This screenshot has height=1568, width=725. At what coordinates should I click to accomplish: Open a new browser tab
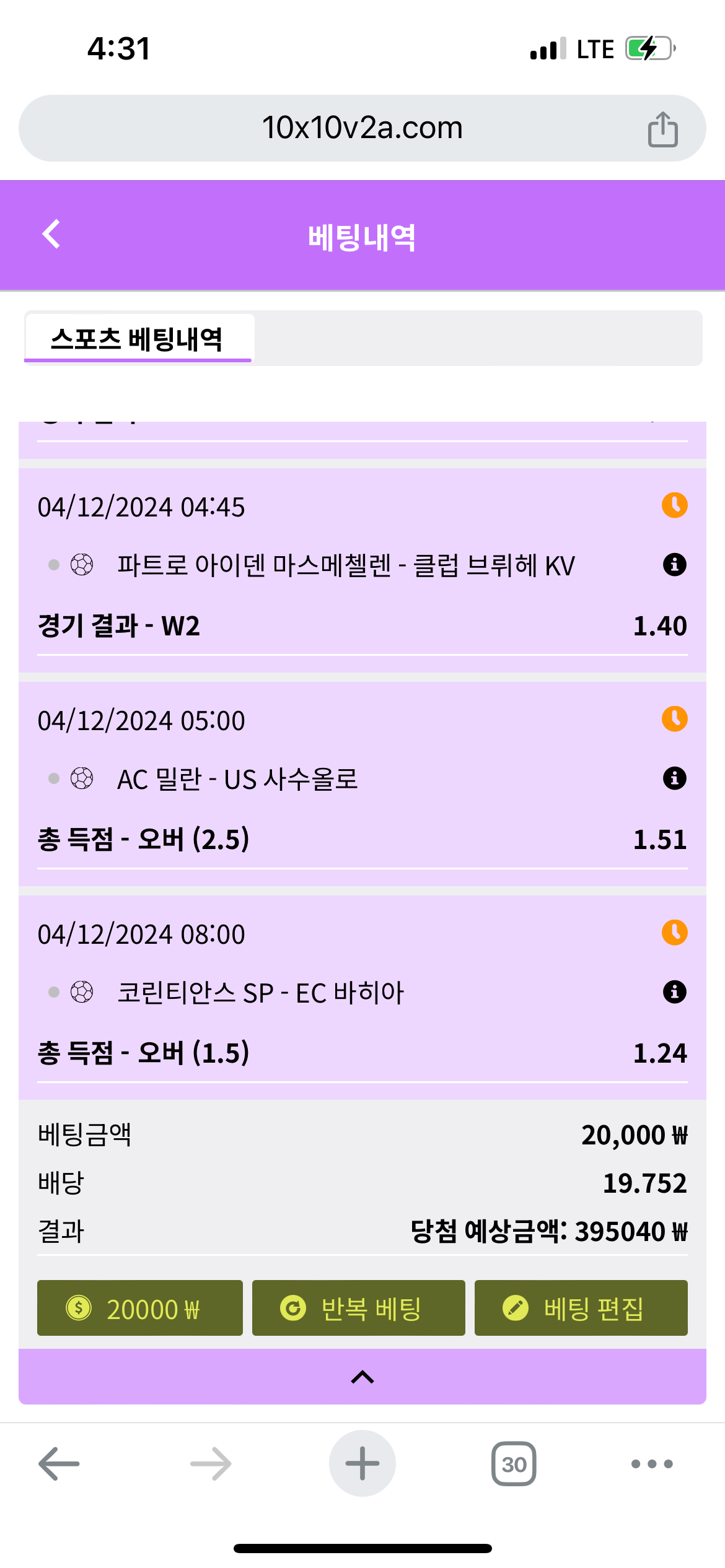pos(362,1464)
